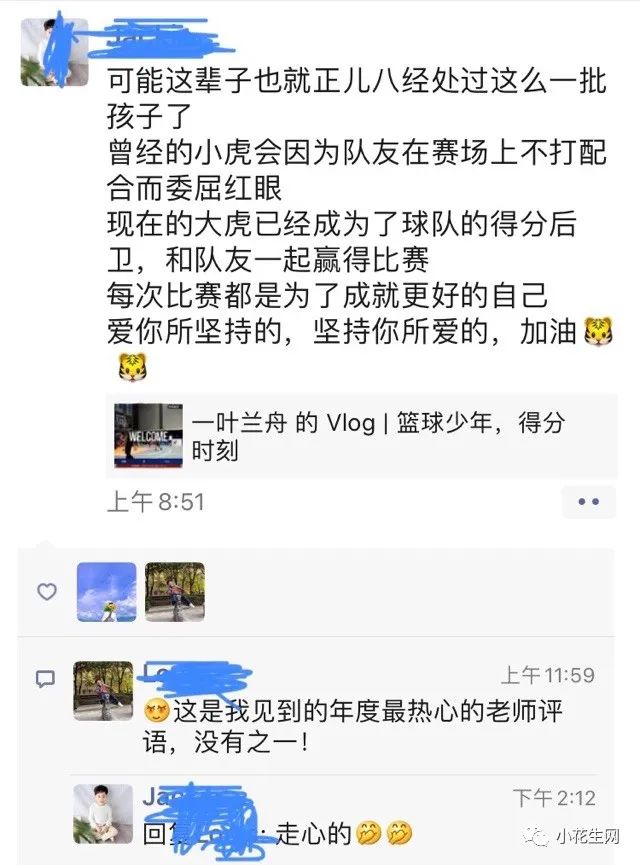View the first liker's avatar with blue sky

[106, 592]
